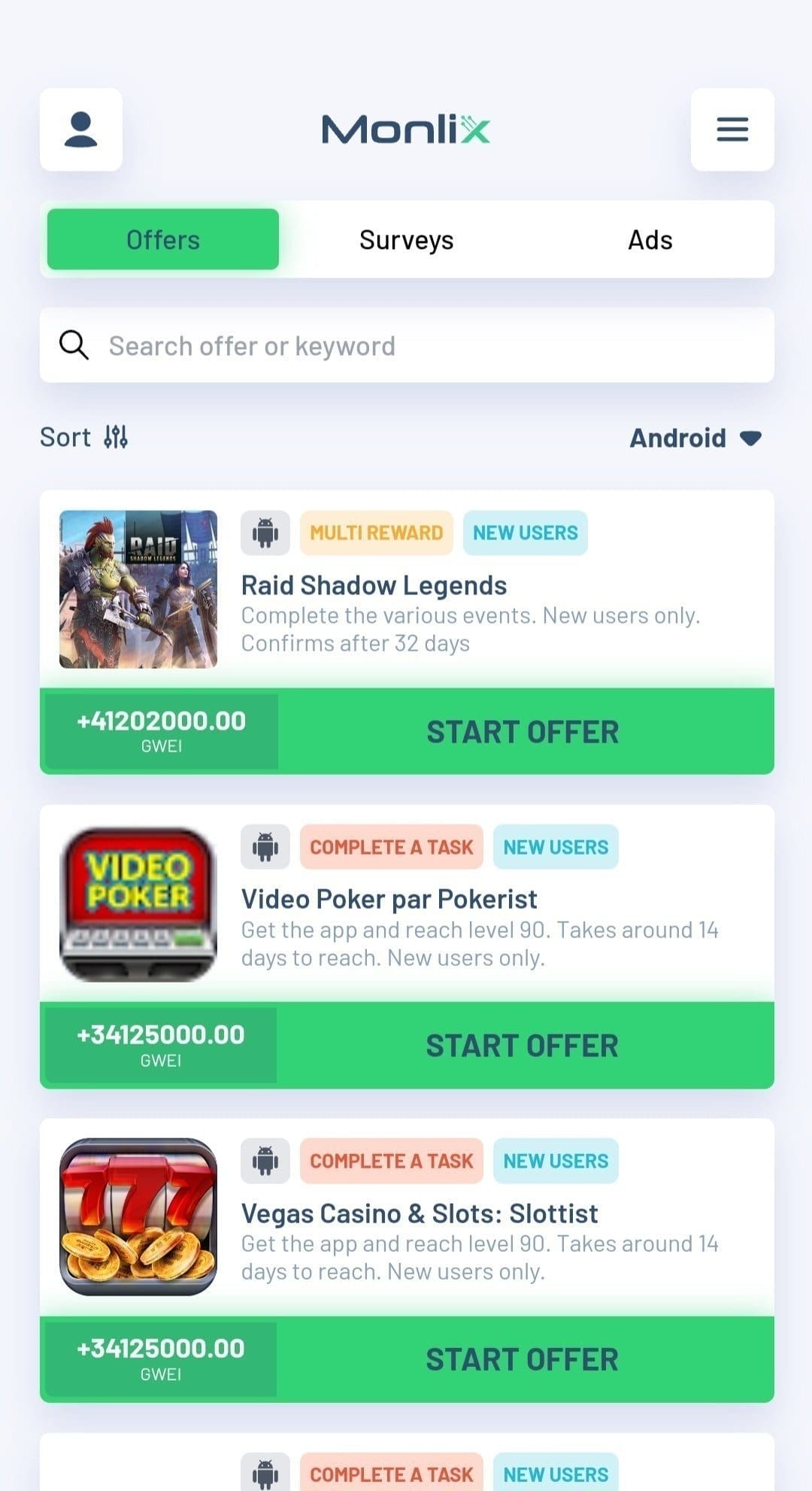The width and height of the screenshot is (812, 1491).
Task: Select the Offers tab
Action: (x=163, y=240)
